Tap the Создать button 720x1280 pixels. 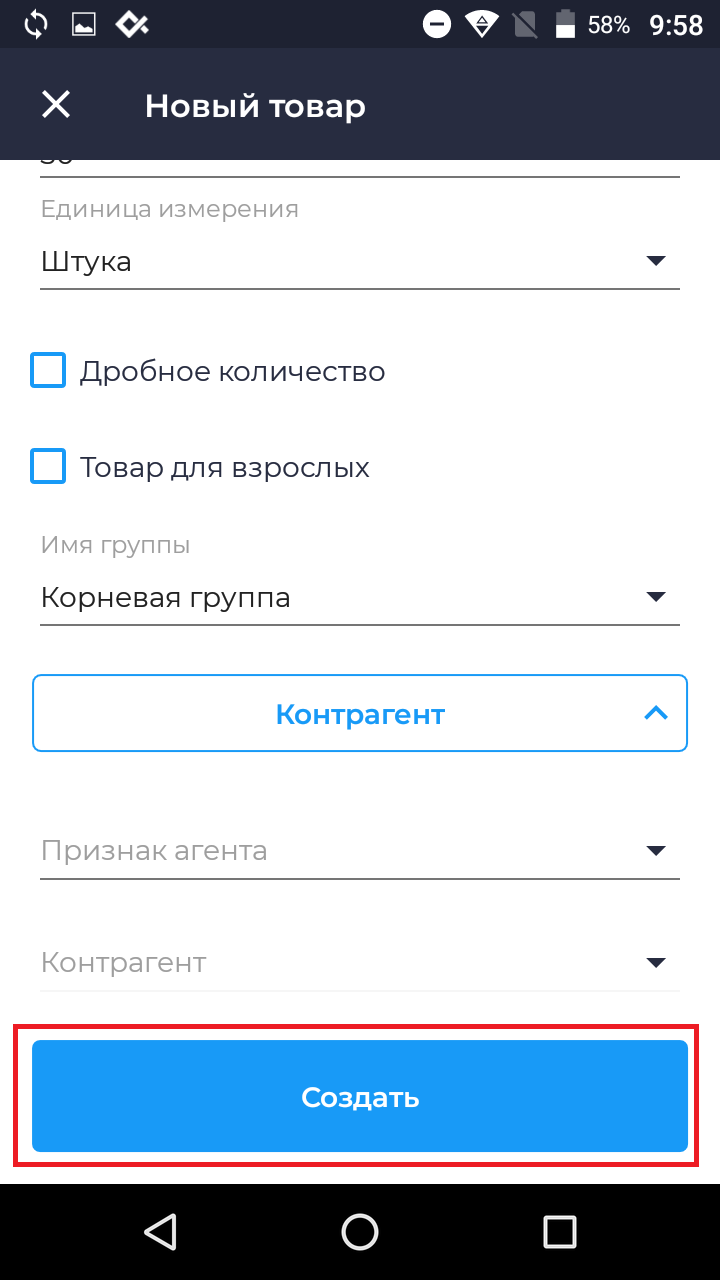[360, 1097]
